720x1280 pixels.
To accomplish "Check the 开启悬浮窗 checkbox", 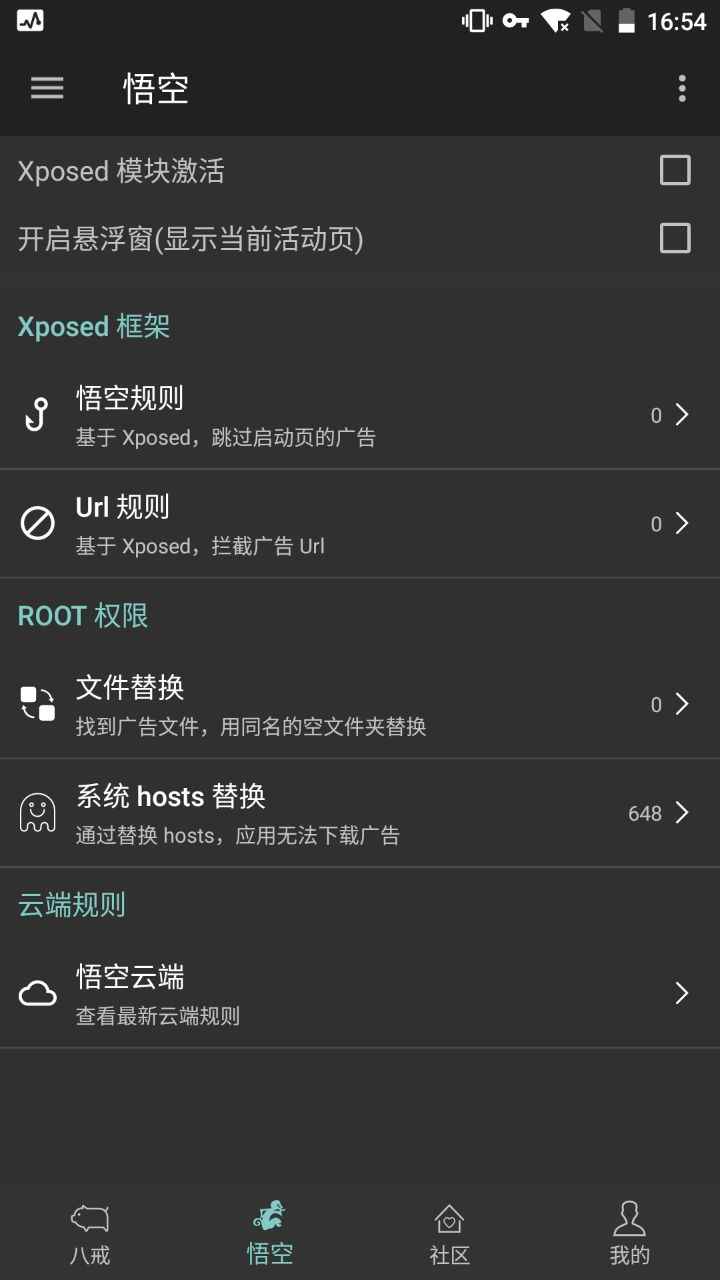I will [x=675, y=238].
